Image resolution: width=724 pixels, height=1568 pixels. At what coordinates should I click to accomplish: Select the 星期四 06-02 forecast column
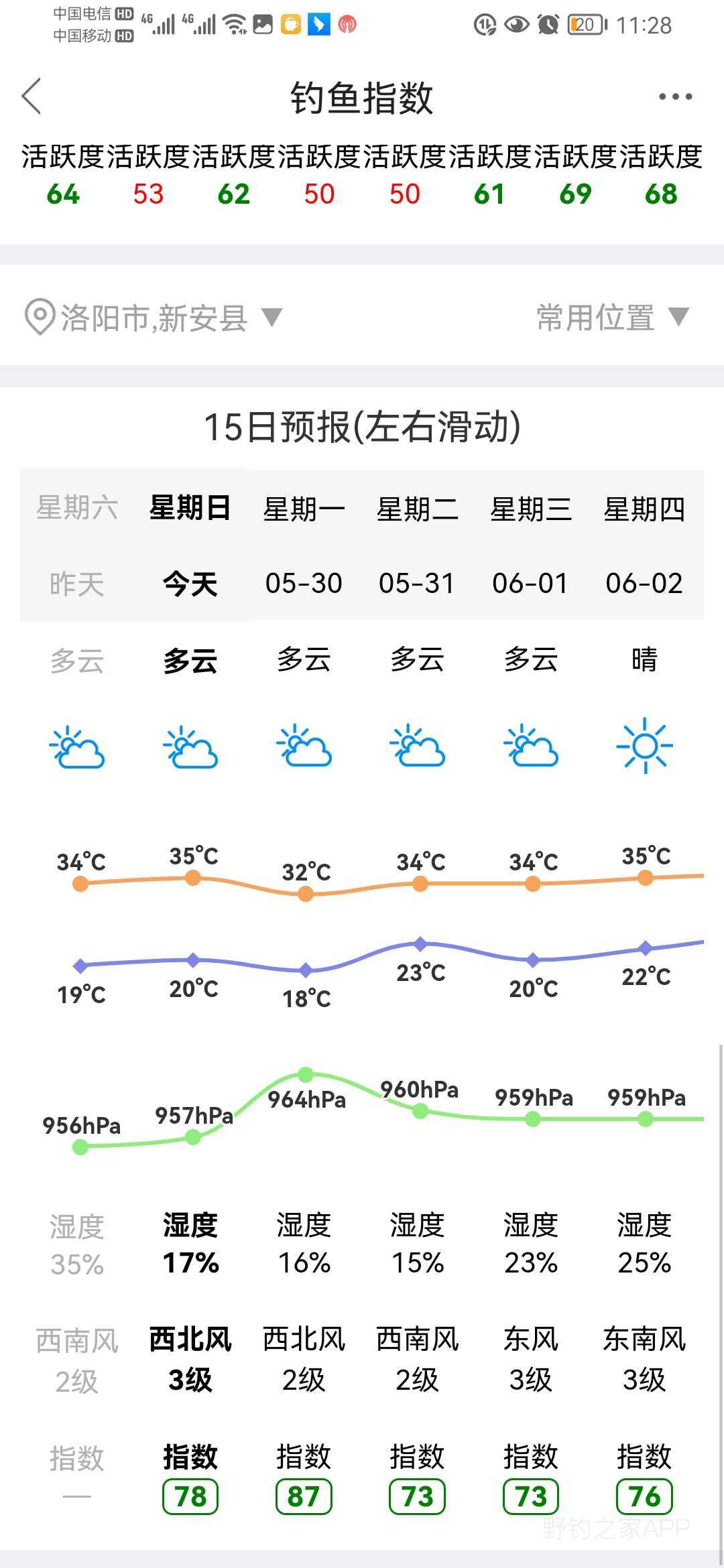coord(644,545)
